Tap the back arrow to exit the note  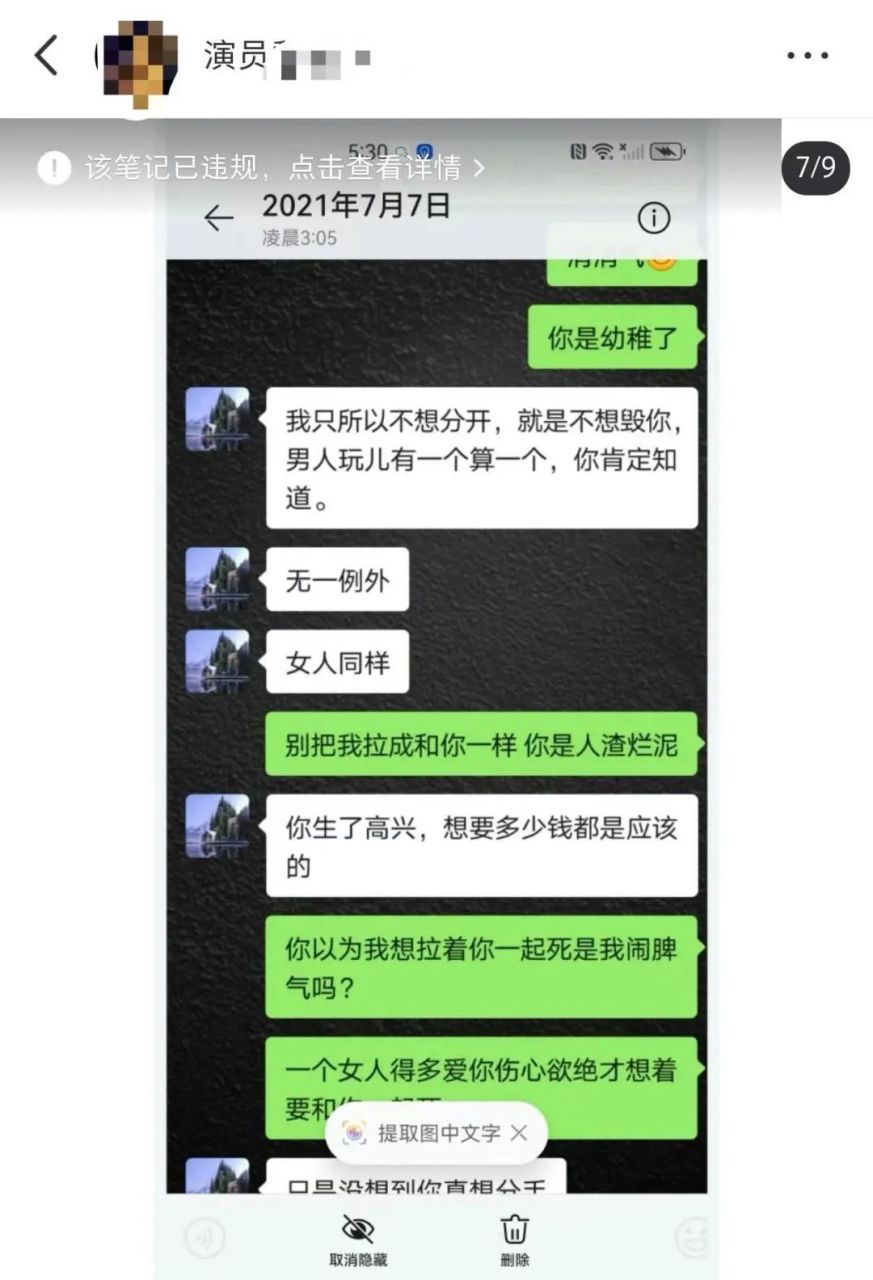tap(45, 57)
